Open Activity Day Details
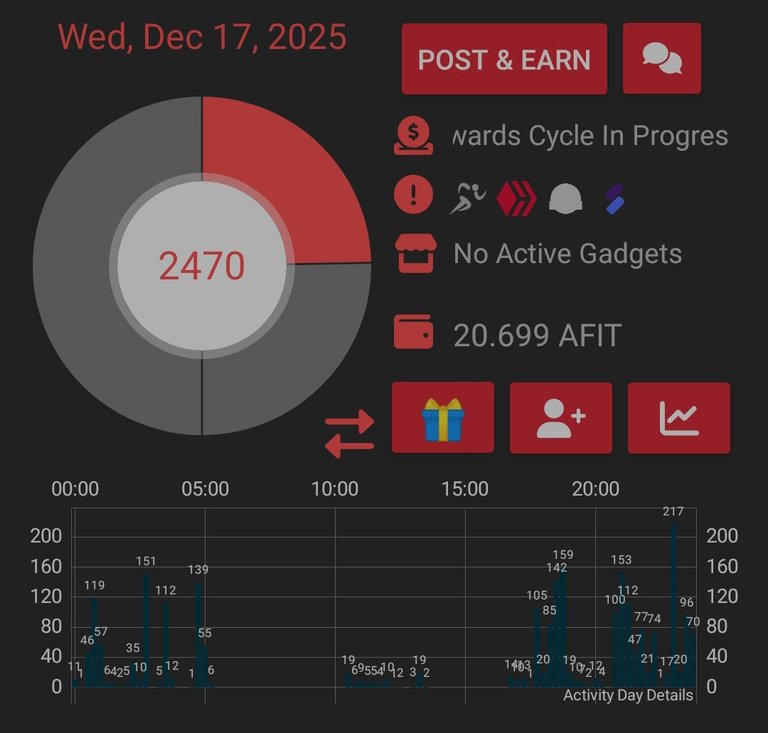This screenshot has width=768, height=733. [x=627, y=695]
